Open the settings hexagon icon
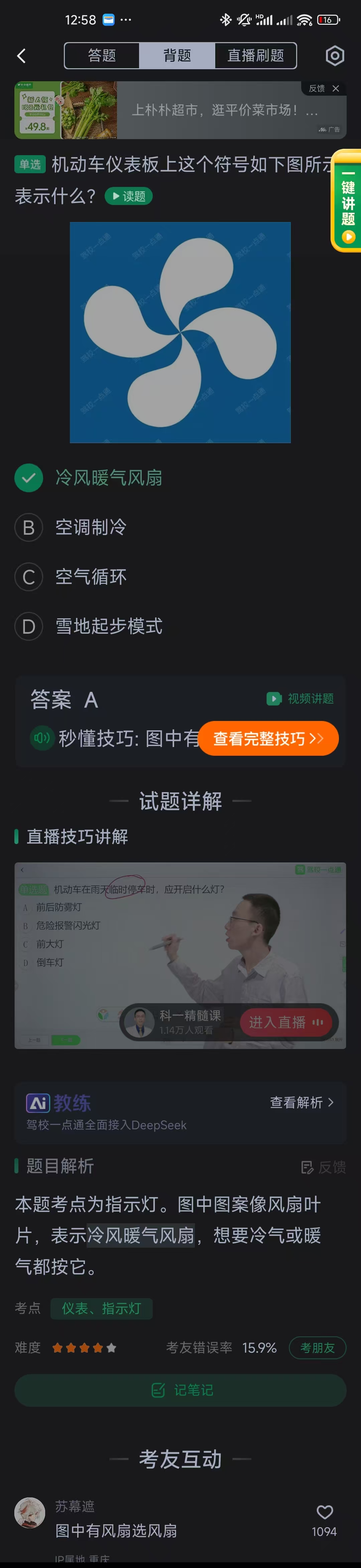Viewport: 361px width, 1568px height. tap(335, 56)
